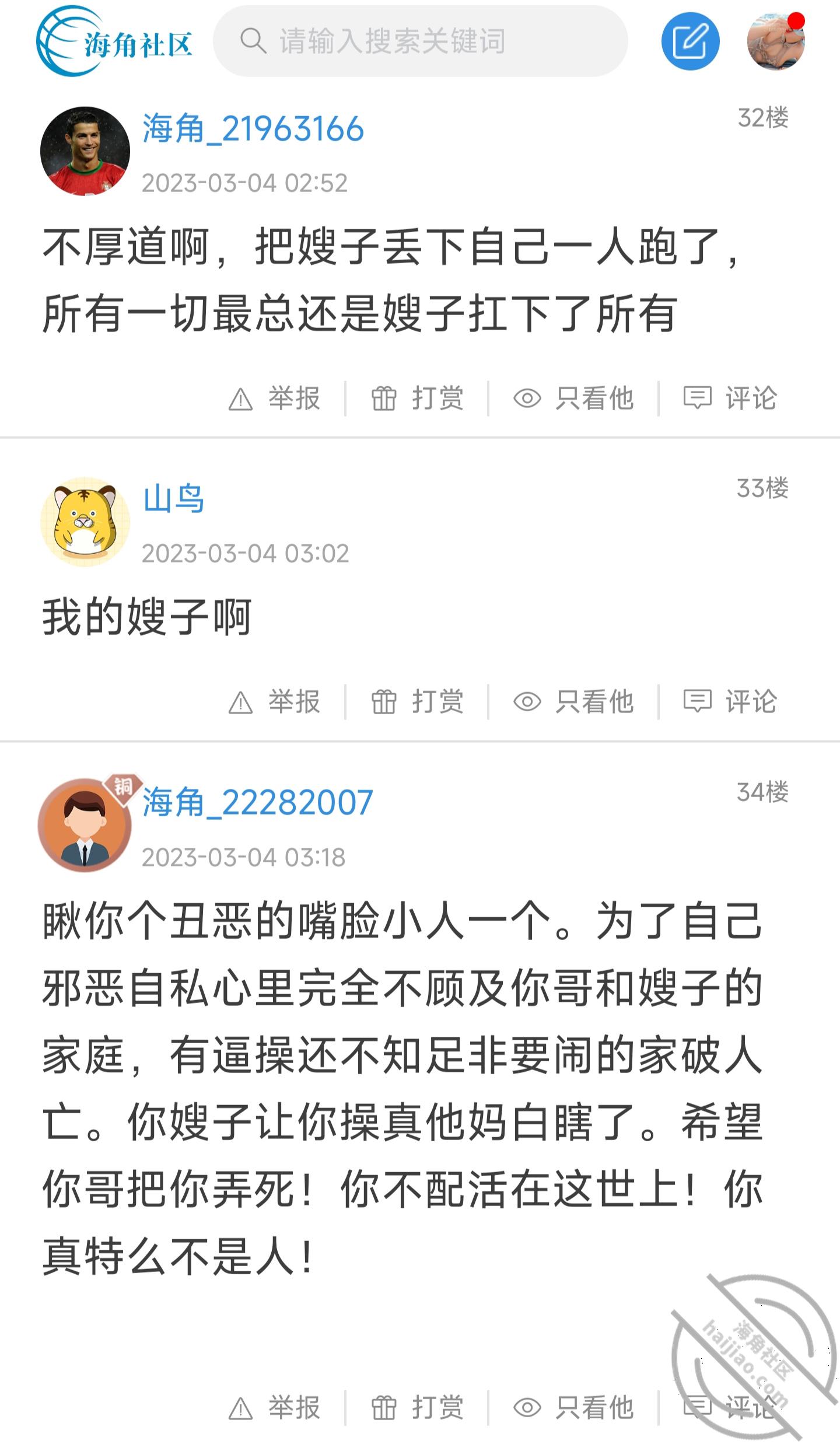Compose a new post

tap(690, 41)
